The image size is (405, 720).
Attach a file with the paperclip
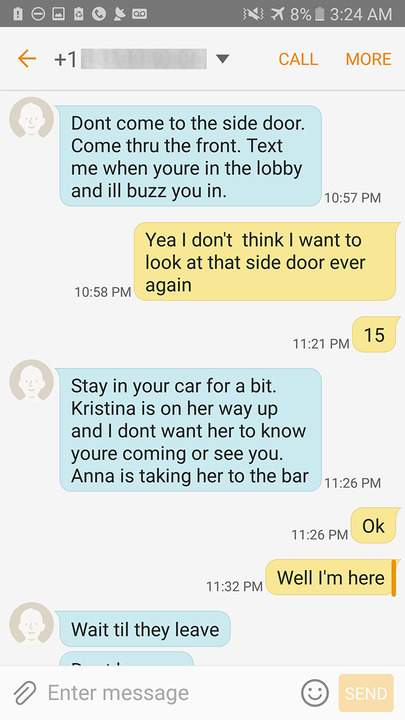coord(24,693)
